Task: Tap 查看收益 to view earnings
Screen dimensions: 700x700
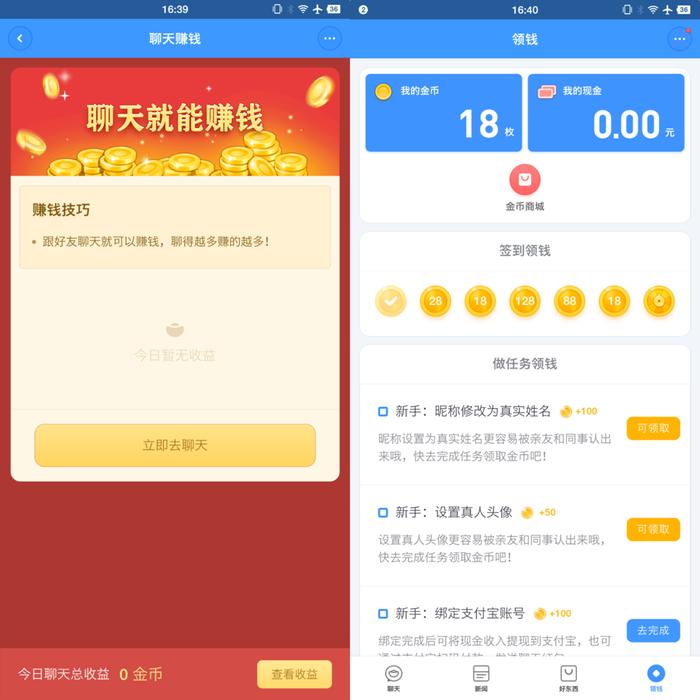Action: tap(294, 674)
